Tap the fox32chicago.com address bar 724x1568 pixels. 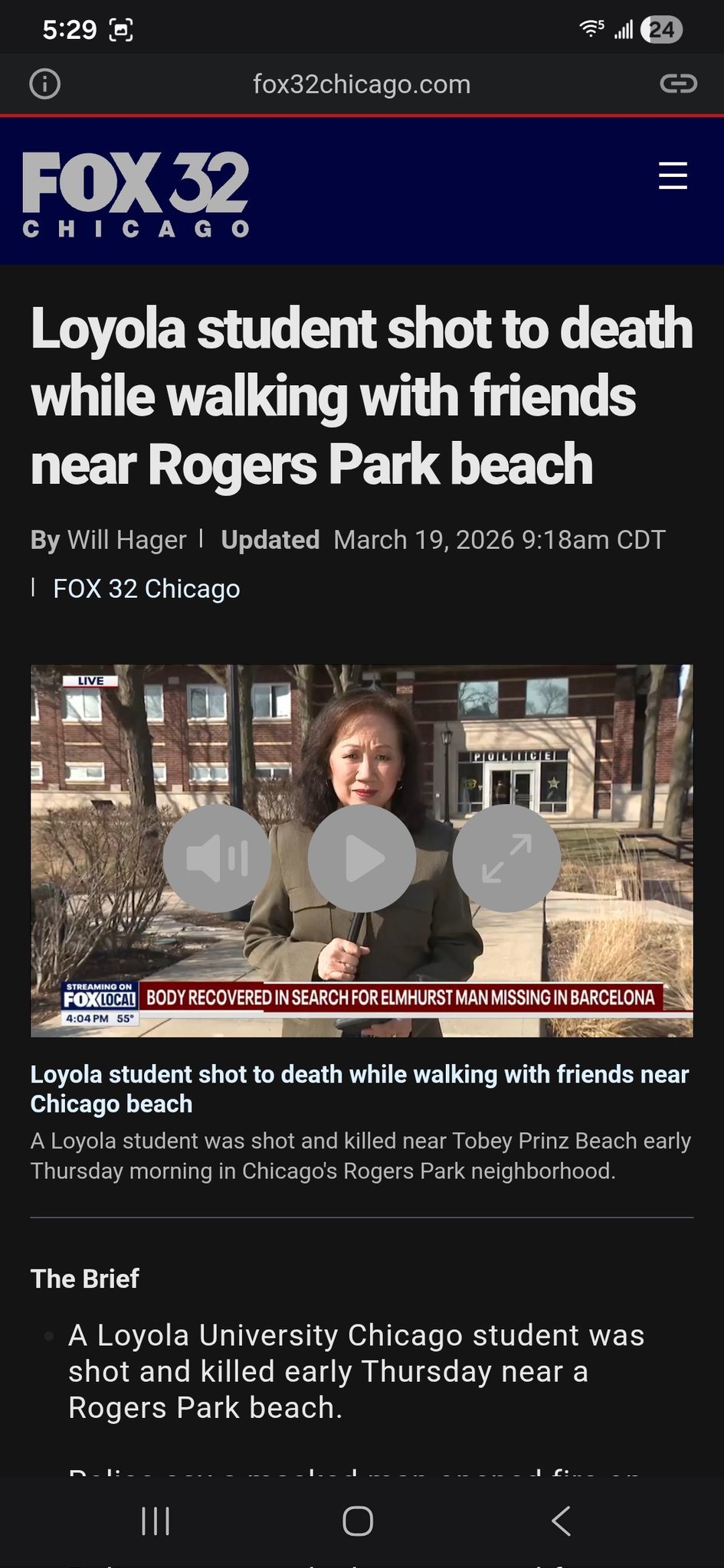pyautogui.click(x=362, y=83)
